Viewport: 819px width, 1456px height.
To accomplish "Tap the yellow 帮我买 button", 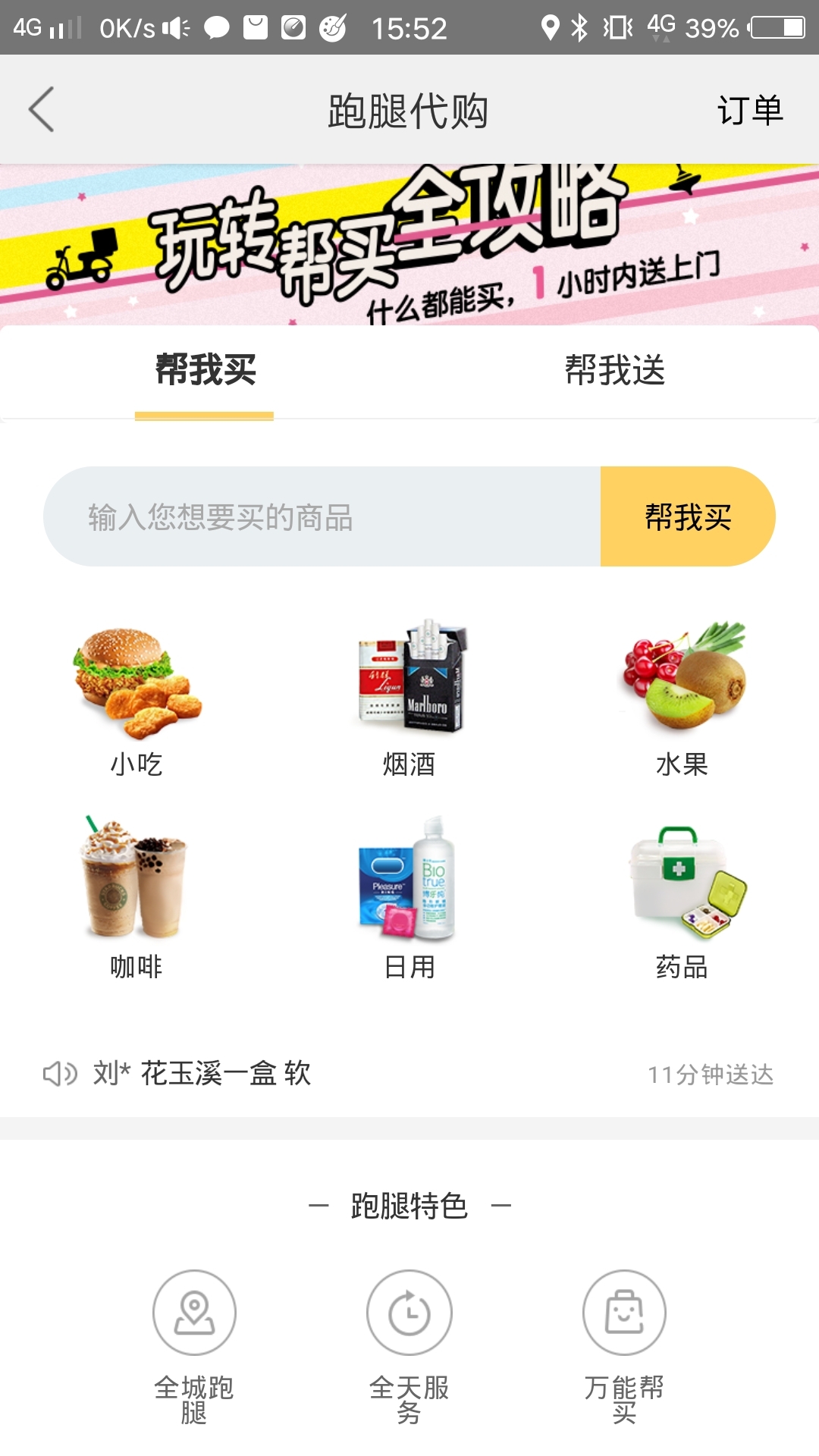I will click(687, 517).
